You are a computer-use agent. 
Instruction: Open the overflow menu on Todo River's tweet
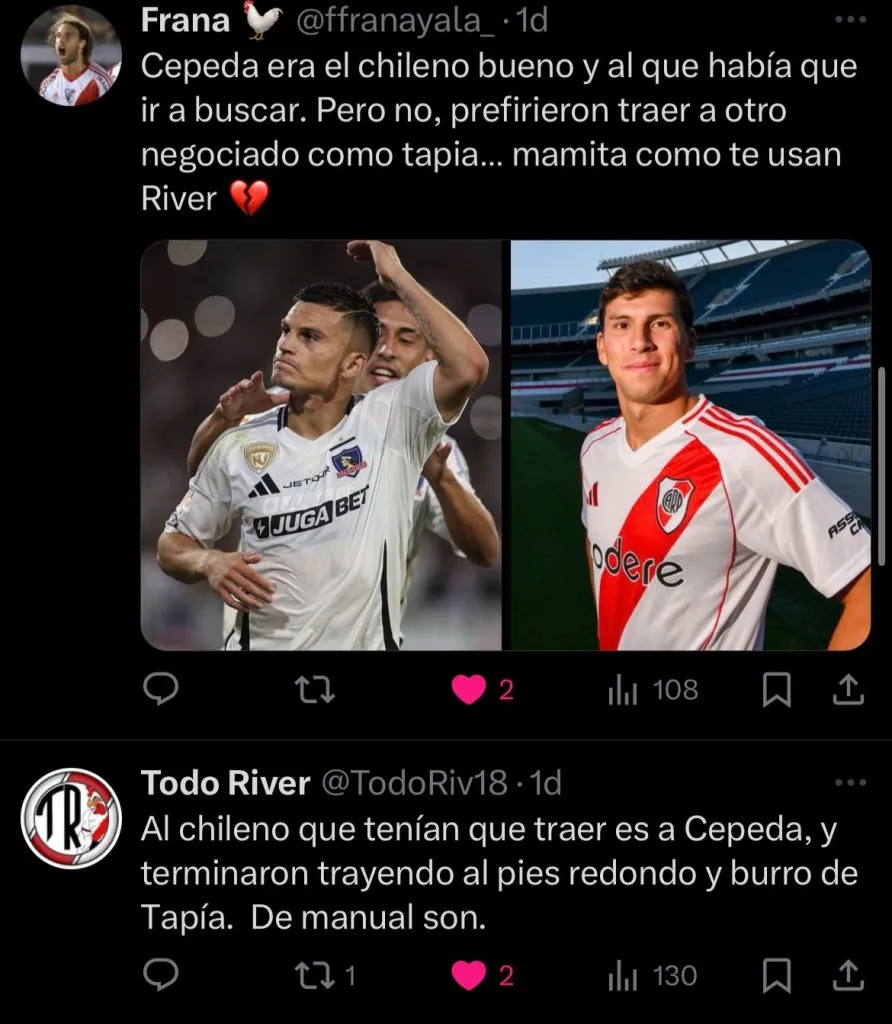tap(850, 782)
